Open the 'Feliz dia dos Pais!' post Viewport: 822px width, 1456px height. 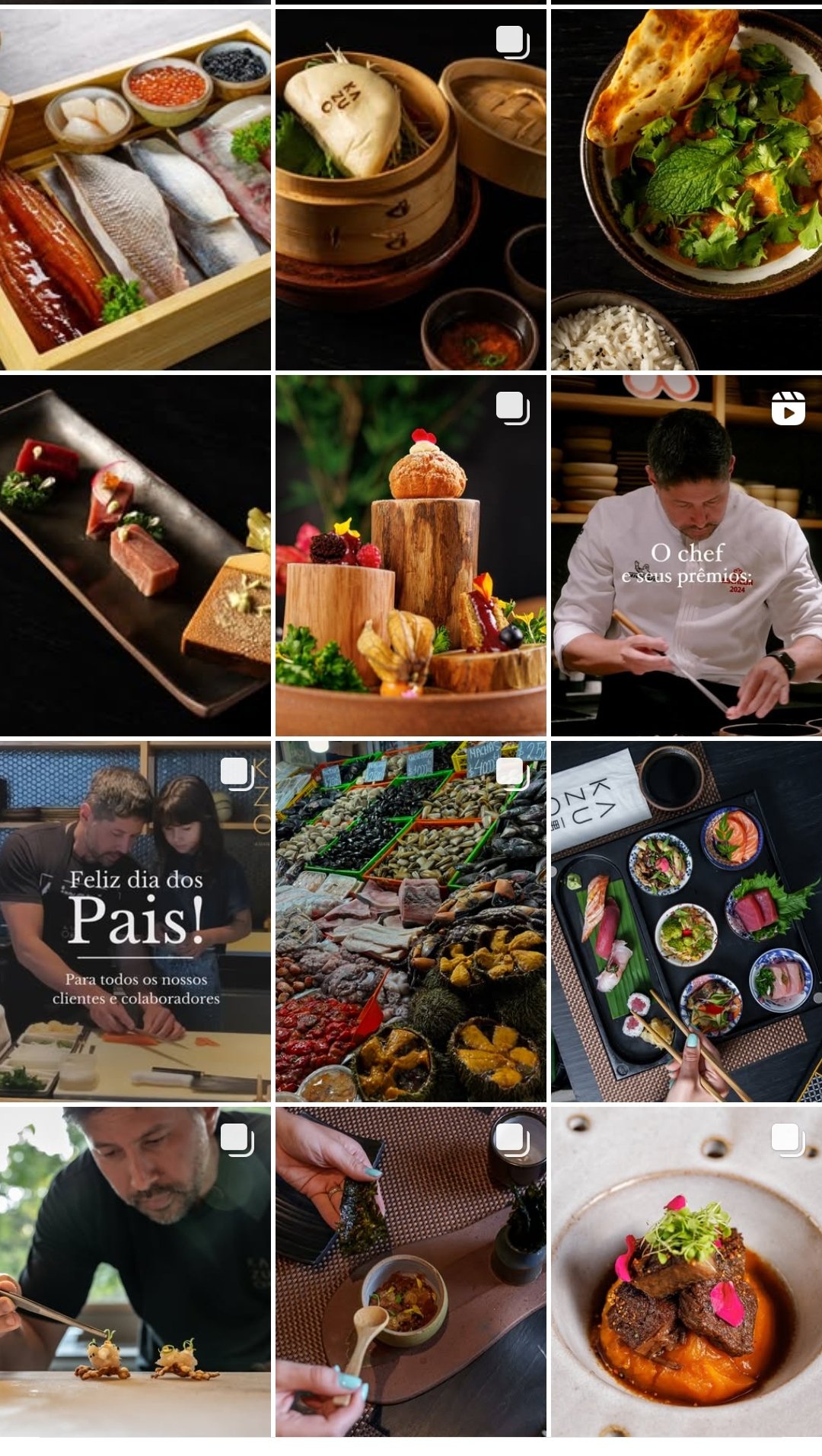click(135, 921)
